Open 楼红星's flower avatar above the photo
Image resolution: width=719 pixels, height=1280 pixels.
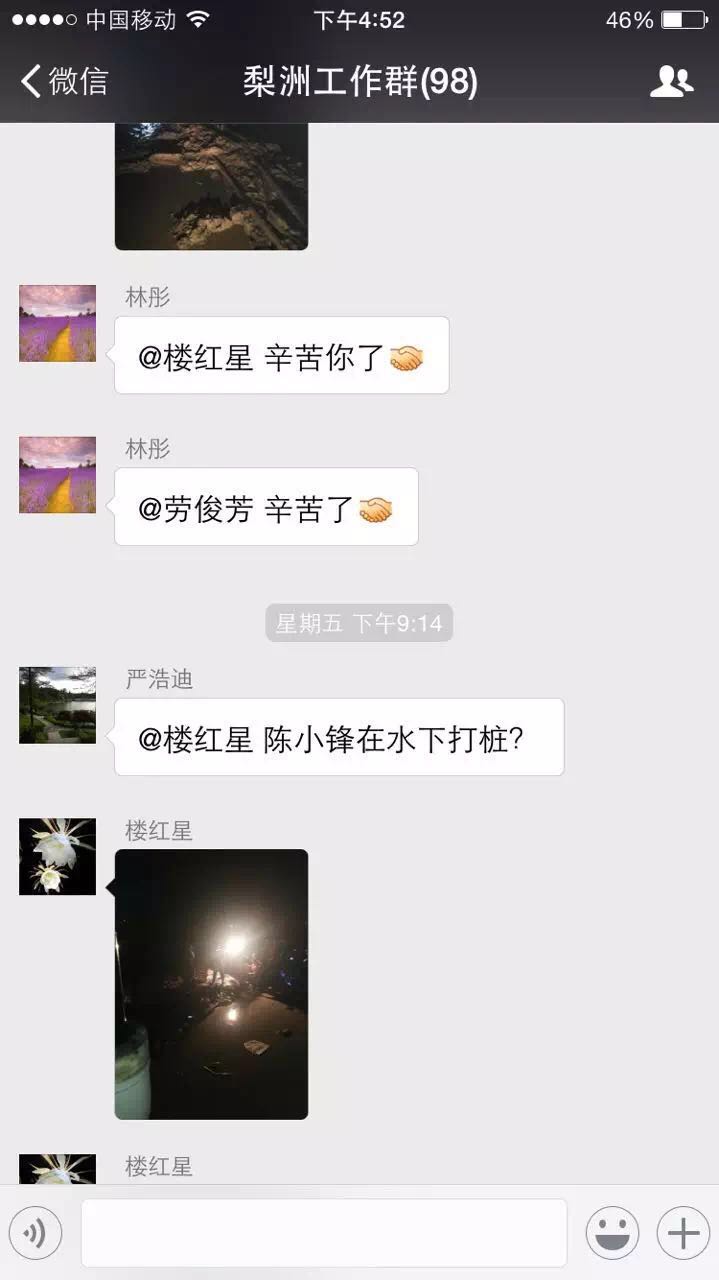coord(58,856)
